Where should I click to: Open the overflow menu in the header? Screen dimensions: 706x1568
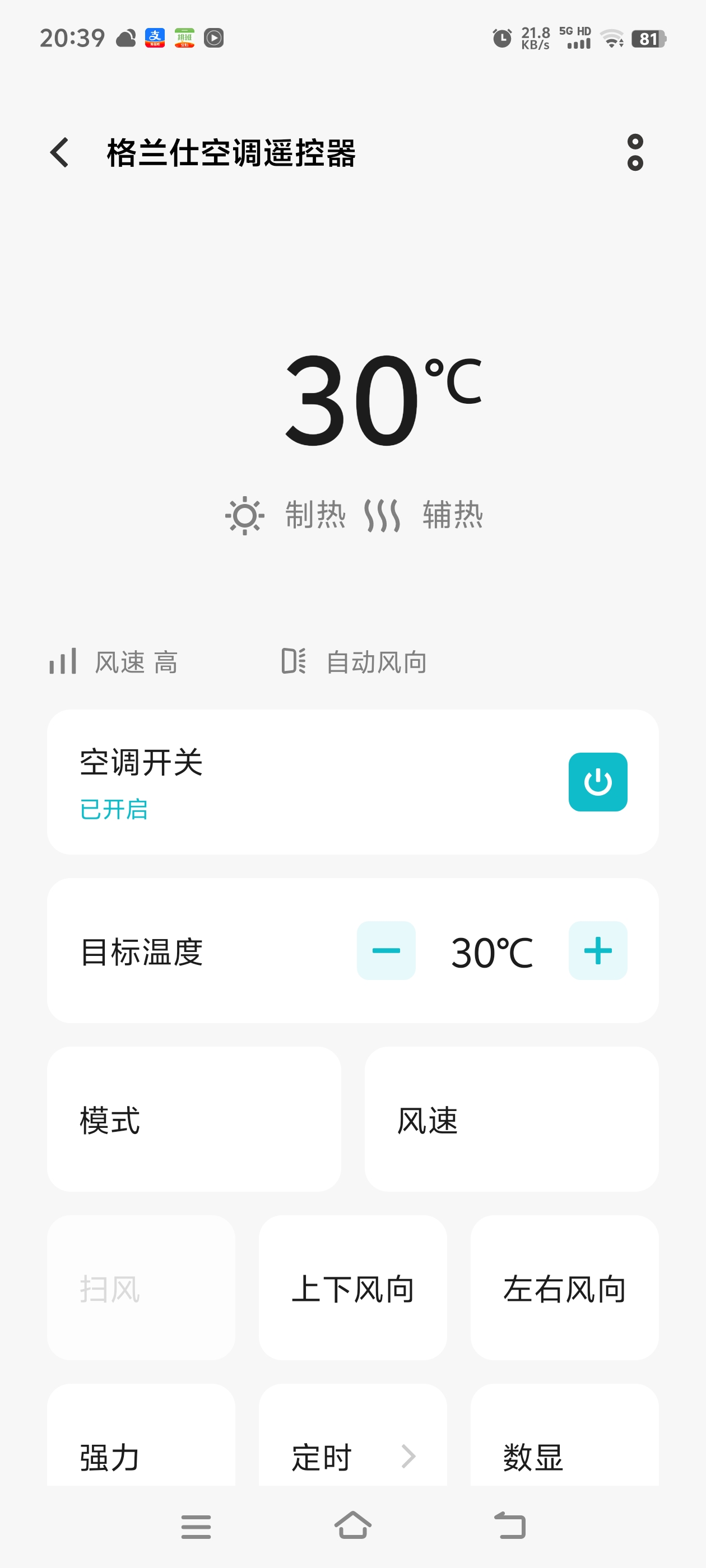pos(635,152)
